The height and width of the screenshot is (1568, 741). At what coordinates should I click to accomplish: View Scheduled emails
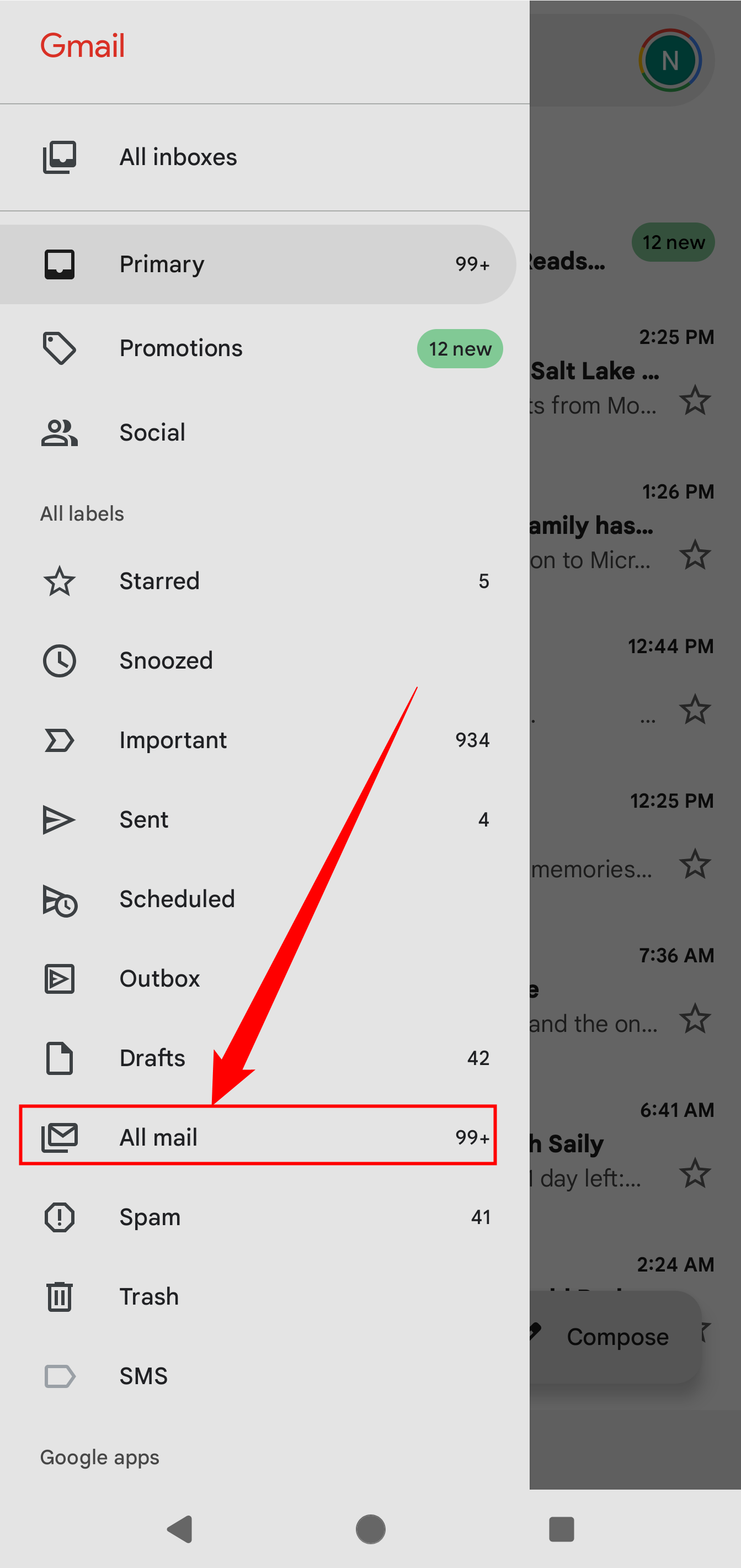click(x=177, y=899)
